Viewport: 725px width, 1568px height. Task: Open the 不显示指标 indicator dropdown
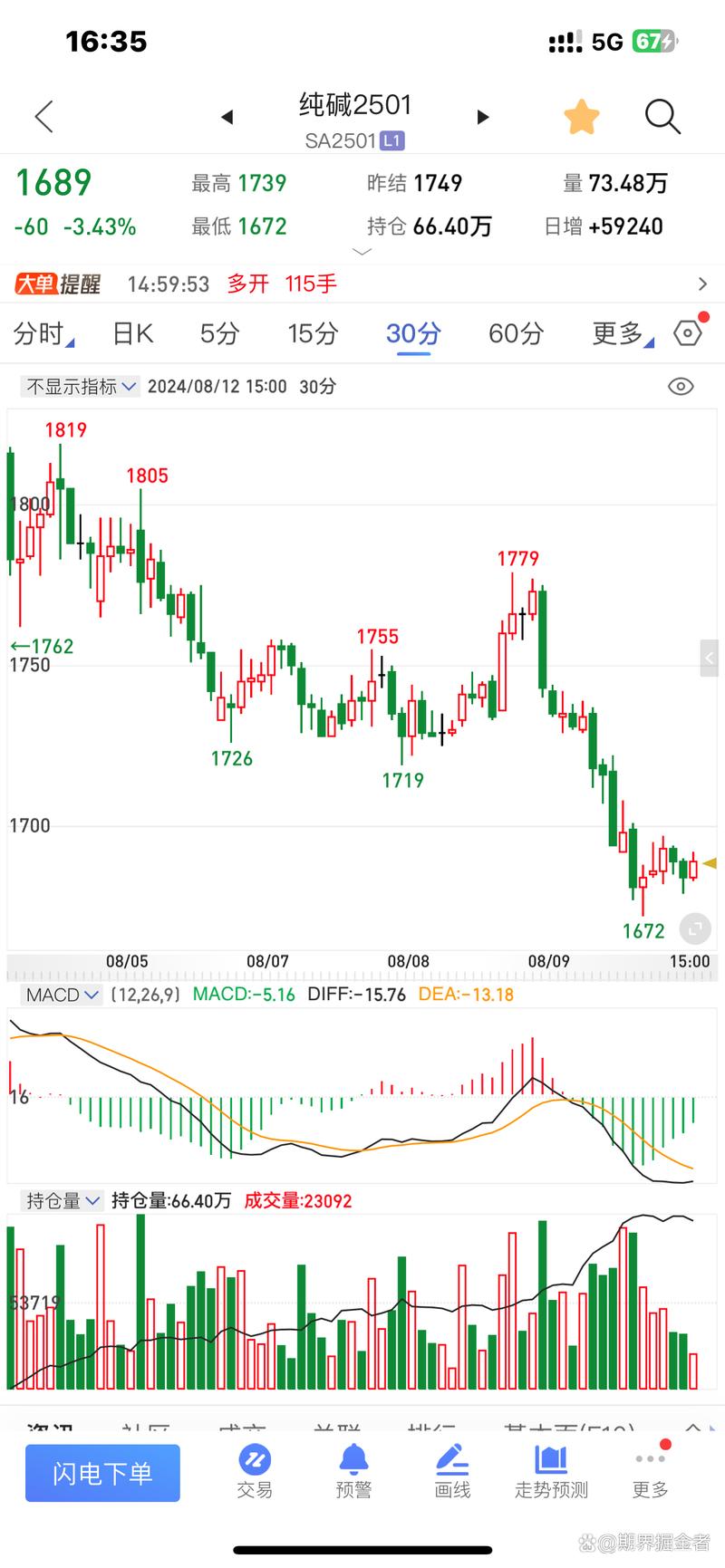pos(81,387)
